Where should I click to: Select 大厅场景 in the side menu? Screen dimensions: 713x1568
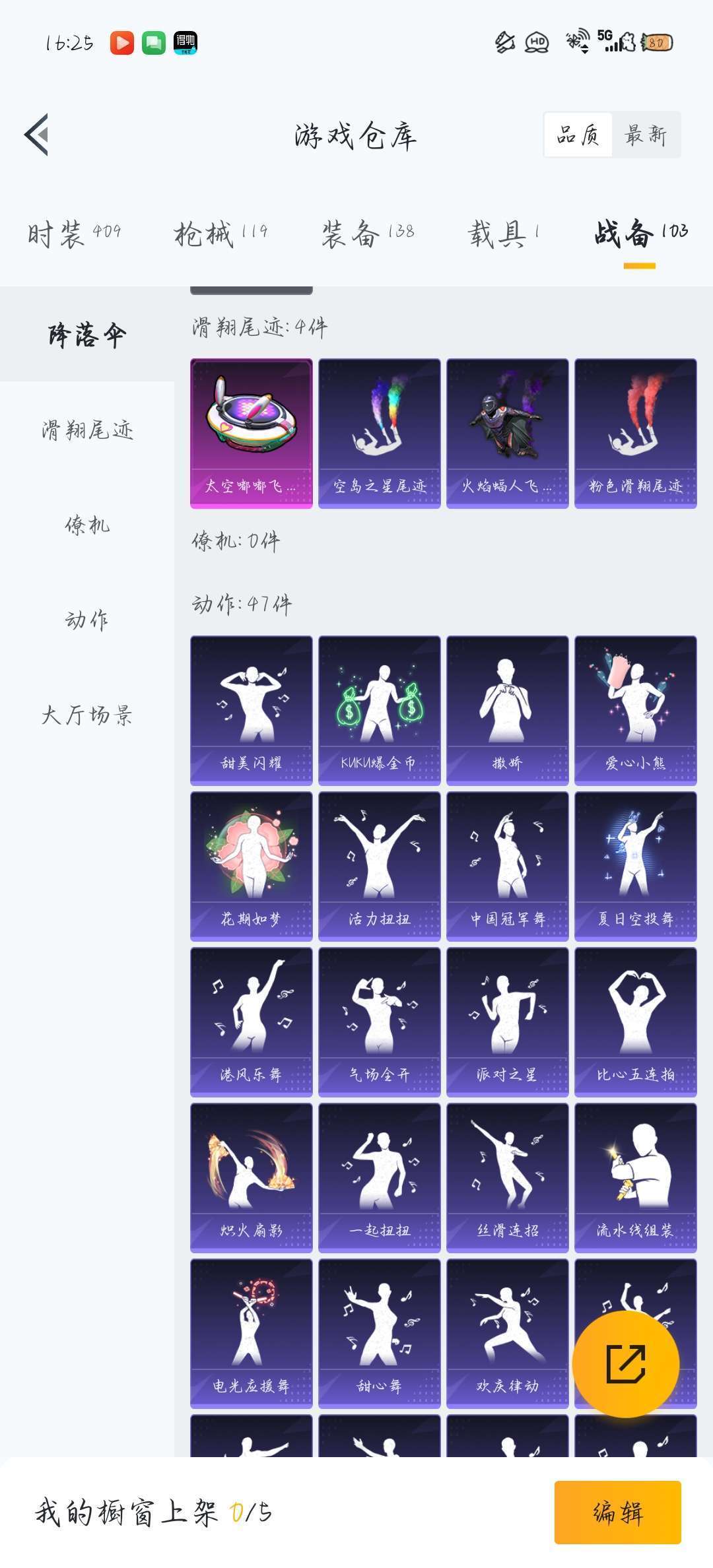87,715
